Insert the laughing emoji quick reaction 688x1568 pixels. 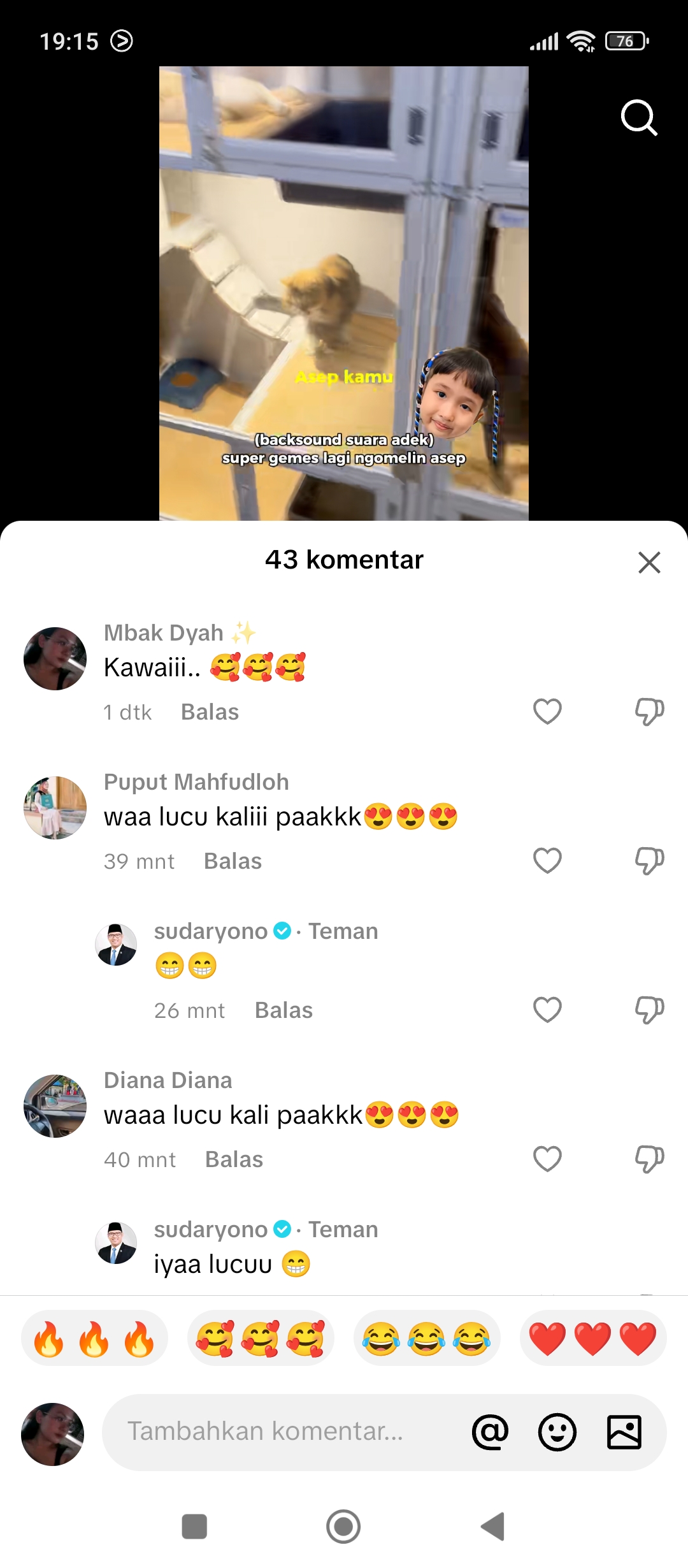[x=427, y=1338]
